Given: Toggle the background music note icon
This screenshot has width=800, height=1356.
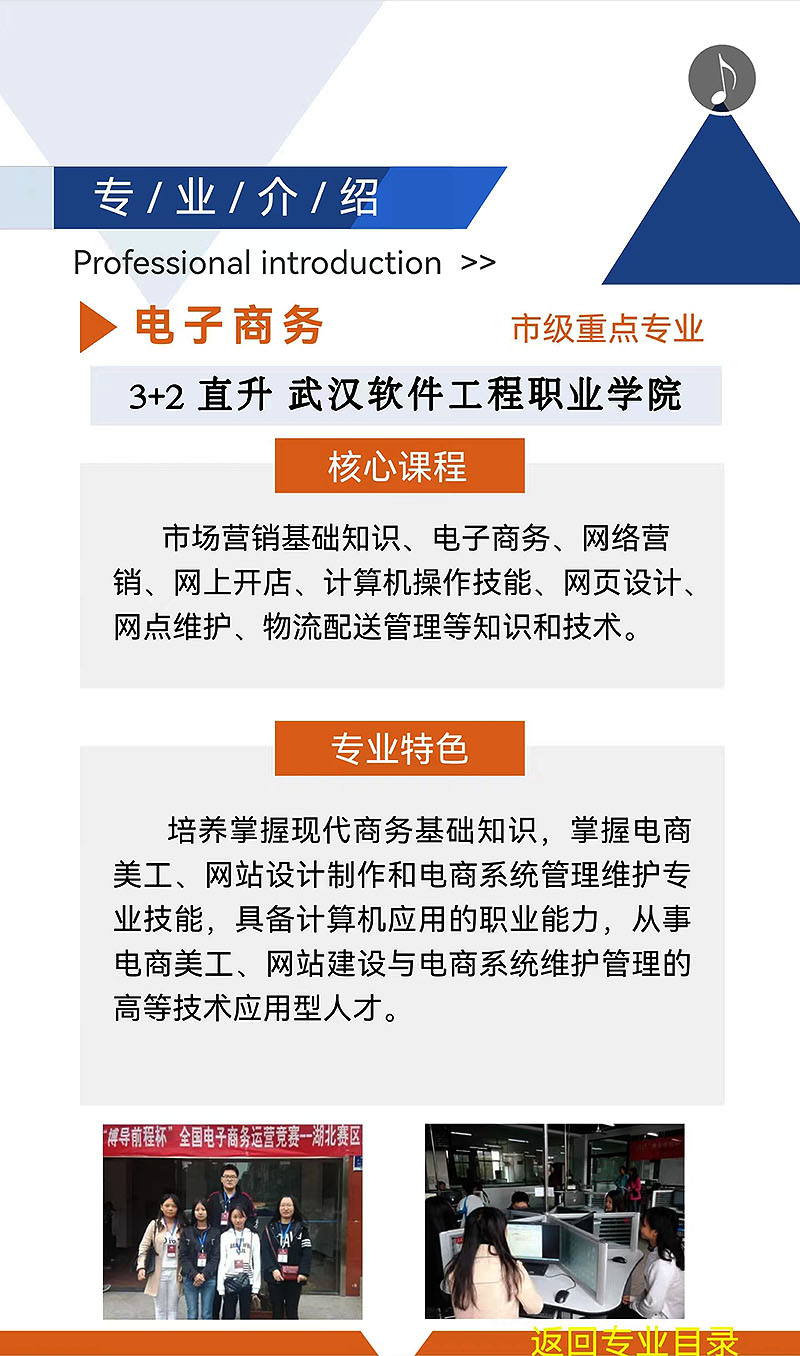Looking at the screenshot, I should pos(722,78).
